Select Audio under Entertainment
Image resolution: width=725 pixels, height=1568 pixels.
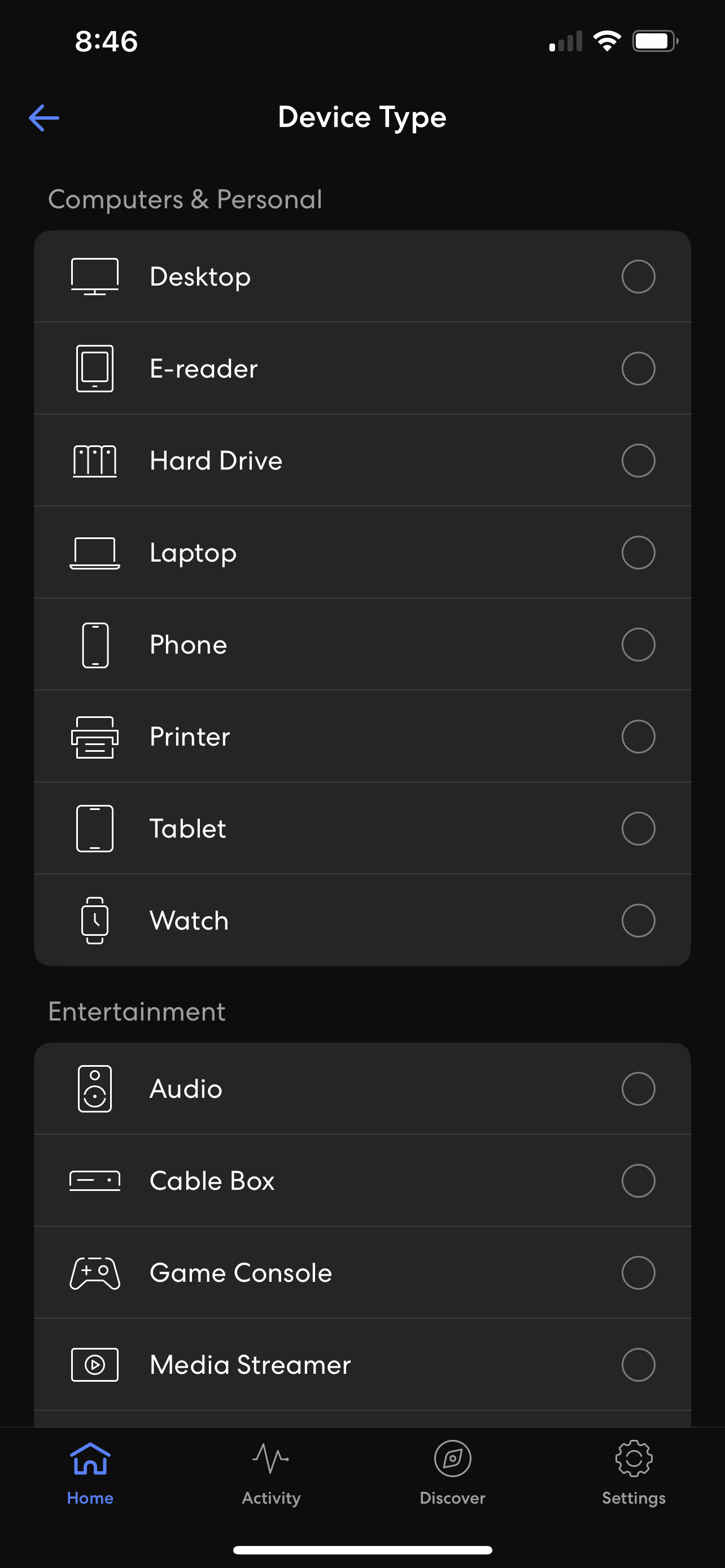click(637, 1088)
